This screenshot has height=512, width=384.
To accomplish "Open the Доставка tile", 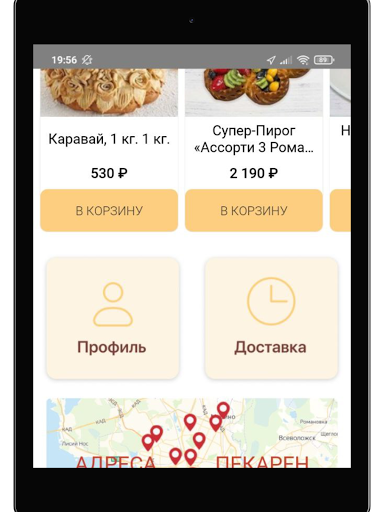I will pyautogui.click(x=271, y=318).
